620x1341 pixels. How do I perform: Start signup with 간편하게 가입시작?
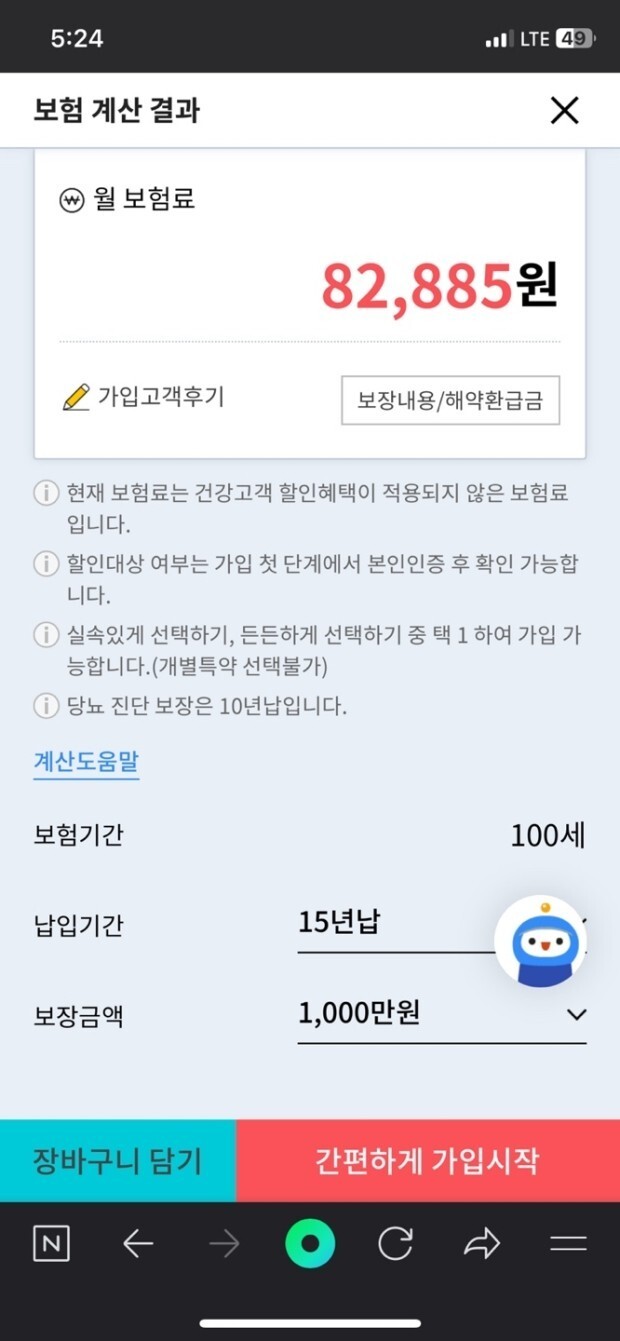point(428,1161)
